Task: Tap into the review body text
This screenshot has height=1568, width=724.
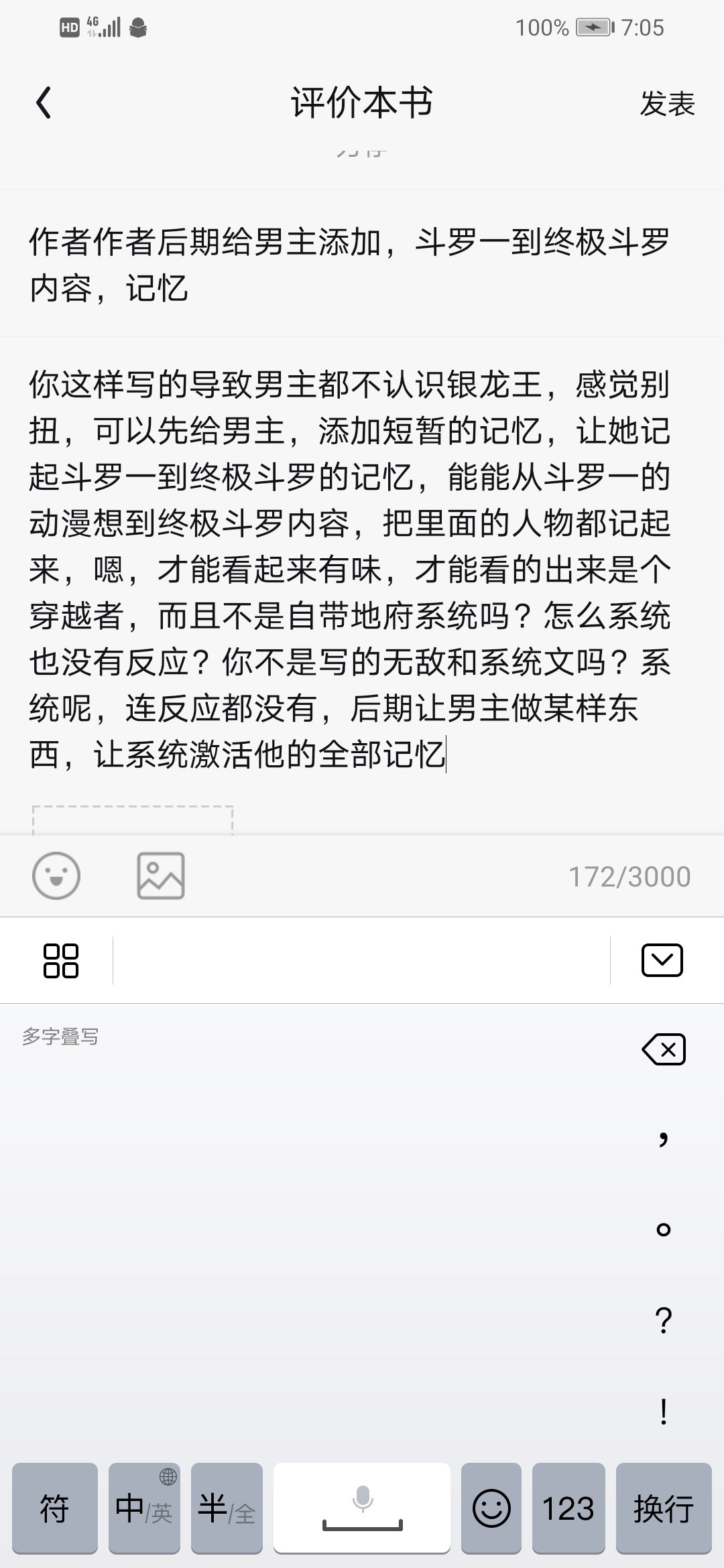Action: coord(349,570)
